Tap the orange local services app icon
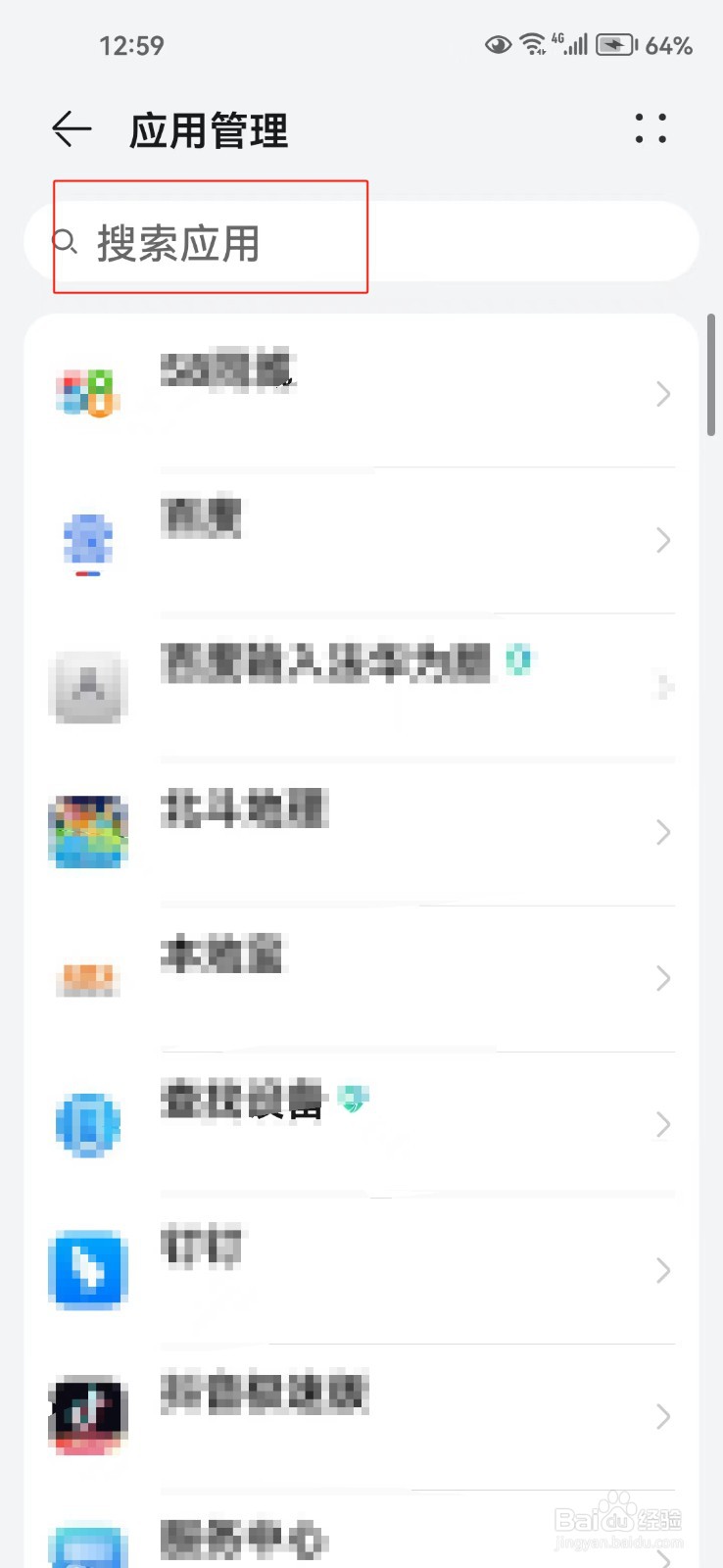Screen dimensions: 723x1568 tap(88, 977)
